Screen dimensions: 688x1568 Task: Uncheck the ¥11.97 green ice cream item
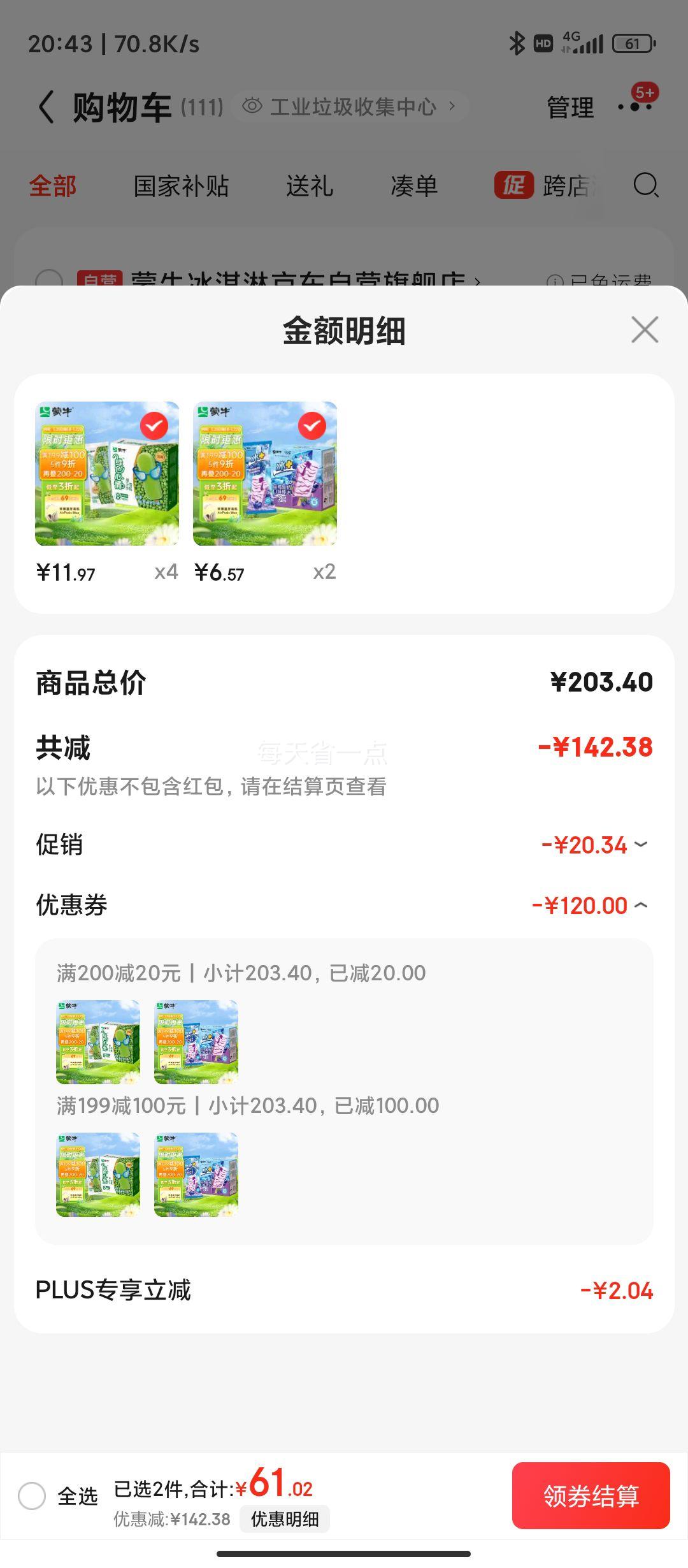tap(154, 426)
